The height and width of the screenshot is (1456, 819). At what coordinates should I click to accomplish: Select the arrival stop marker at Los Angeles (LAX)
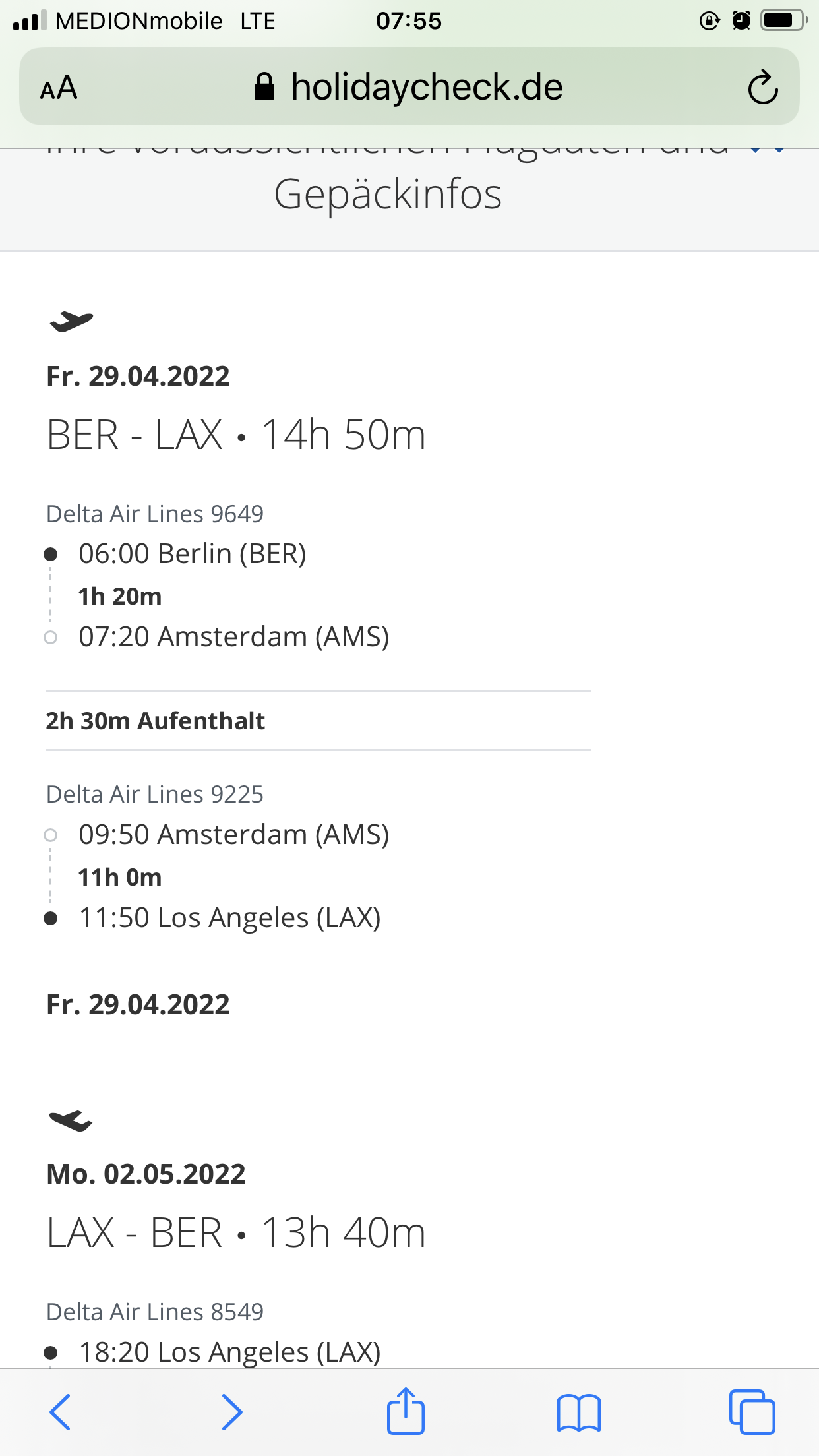tap(52, 917)
